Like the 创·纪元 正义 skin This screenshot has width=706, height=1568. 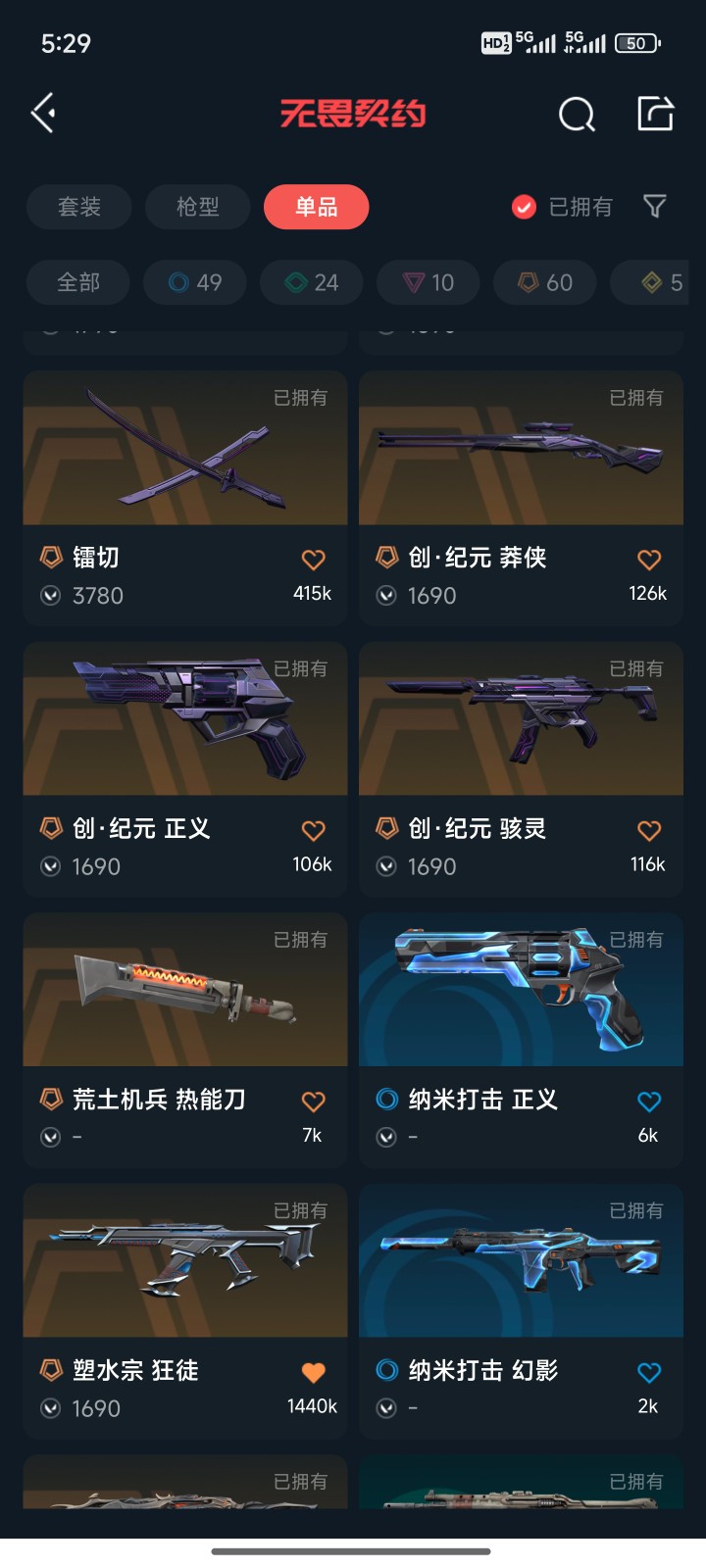click(313, 831)
